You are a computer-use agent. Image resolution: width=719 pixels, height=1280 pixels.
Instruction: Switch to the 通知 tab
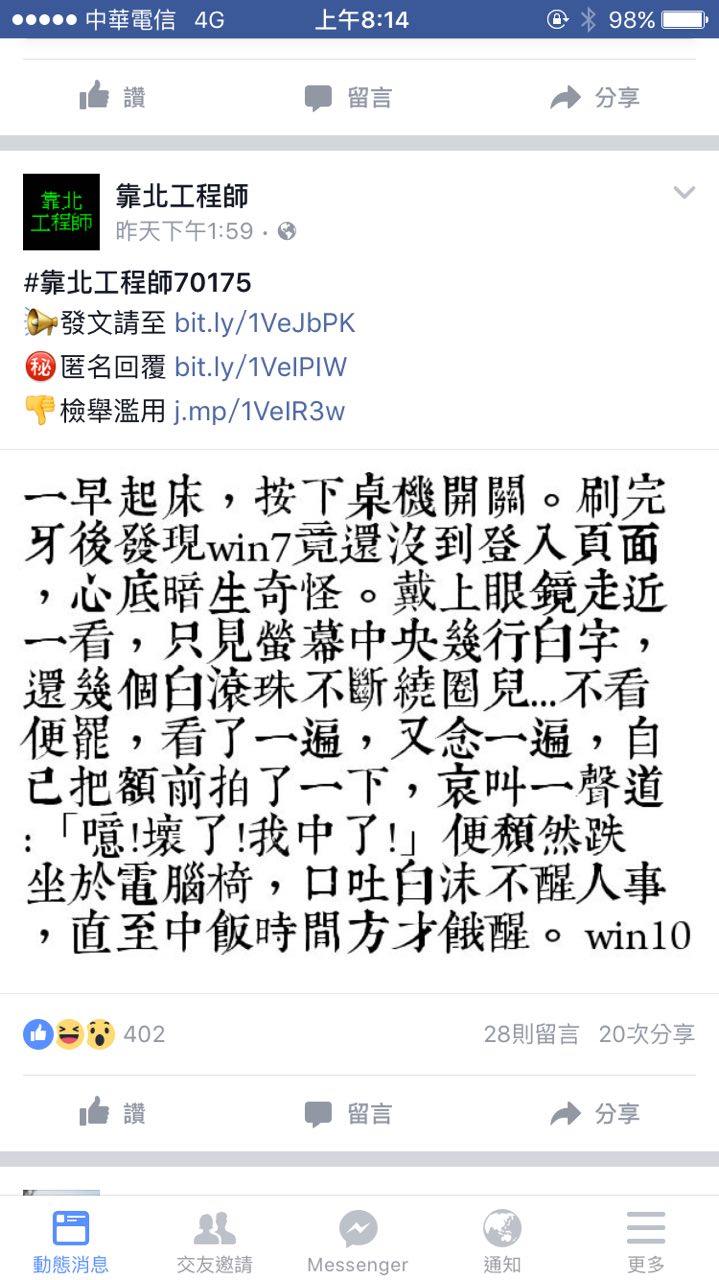pos(501,1241)
